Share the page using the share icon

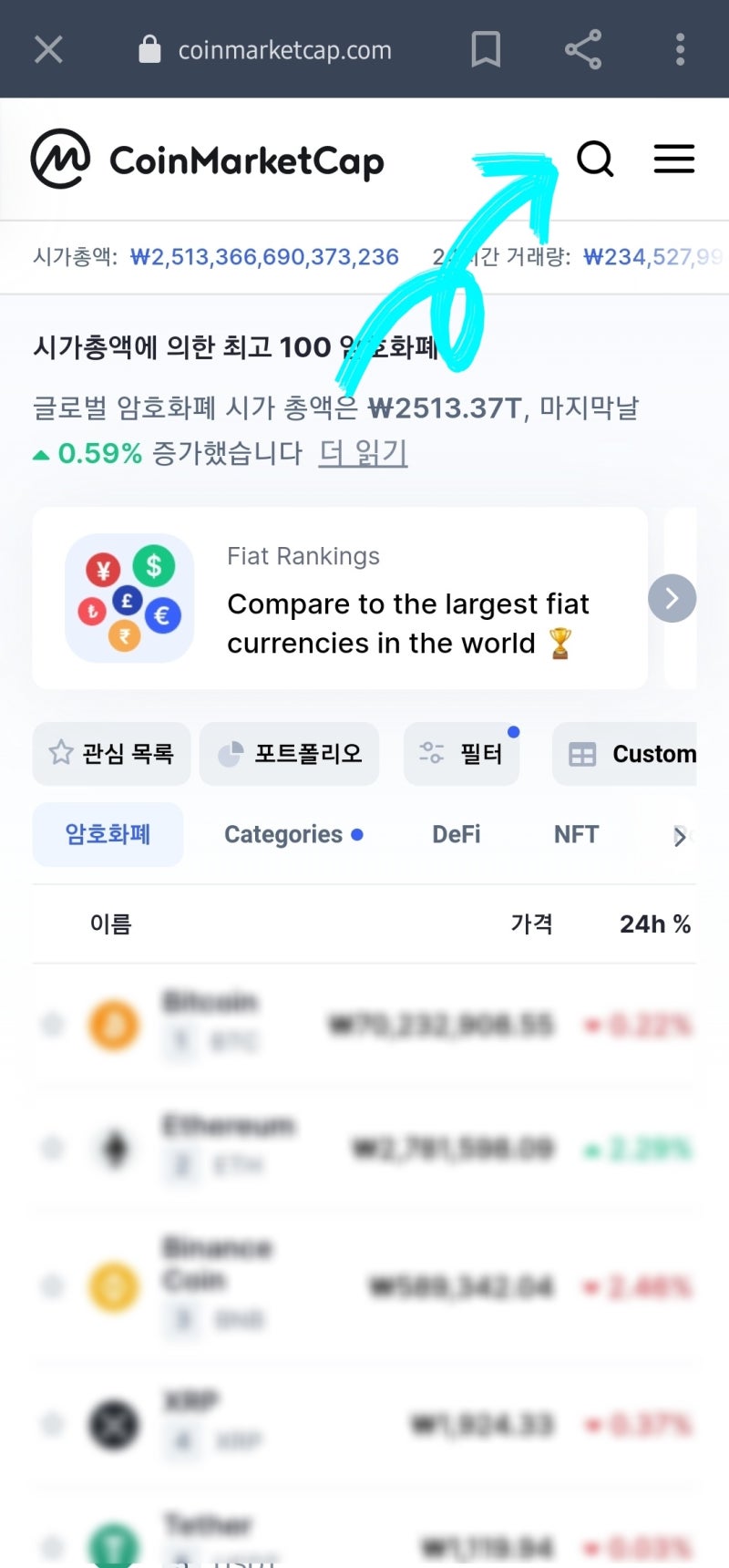click(582, 49)
